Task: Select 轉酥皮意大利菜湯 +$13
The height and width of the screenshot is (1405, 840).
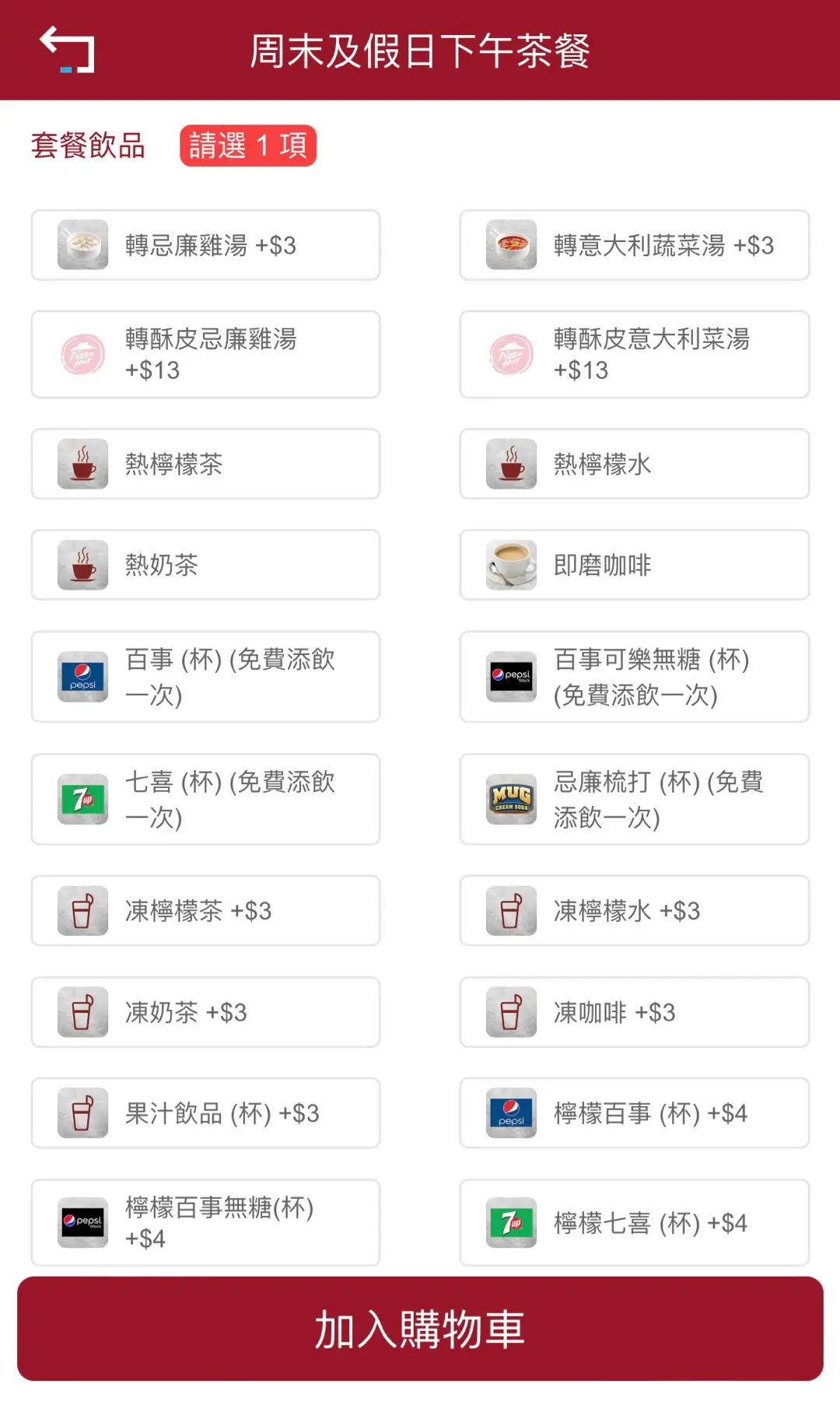Action: pyautogui.click(x=634, y=355)
